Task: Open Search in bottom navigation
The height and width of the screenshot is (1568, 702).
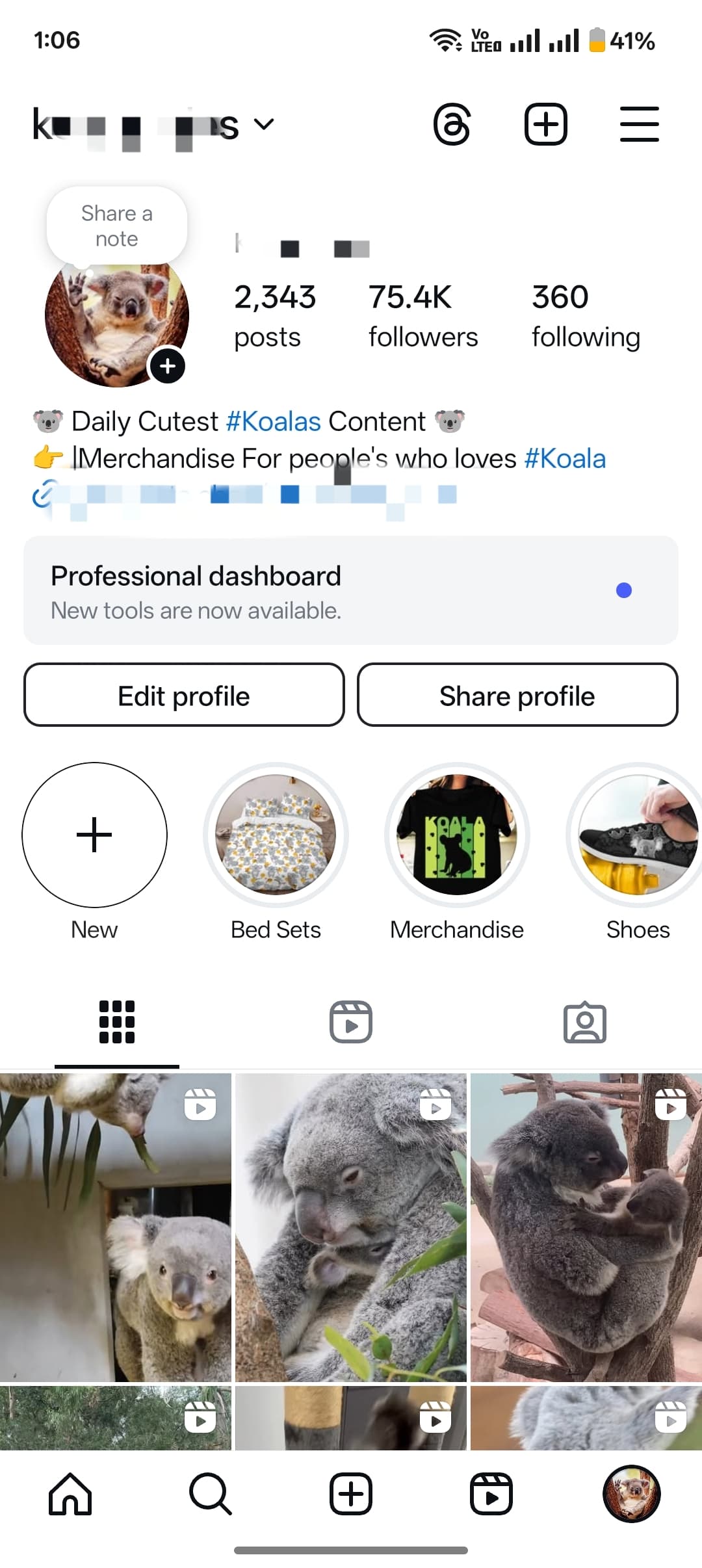Action: coord(211,1494)
